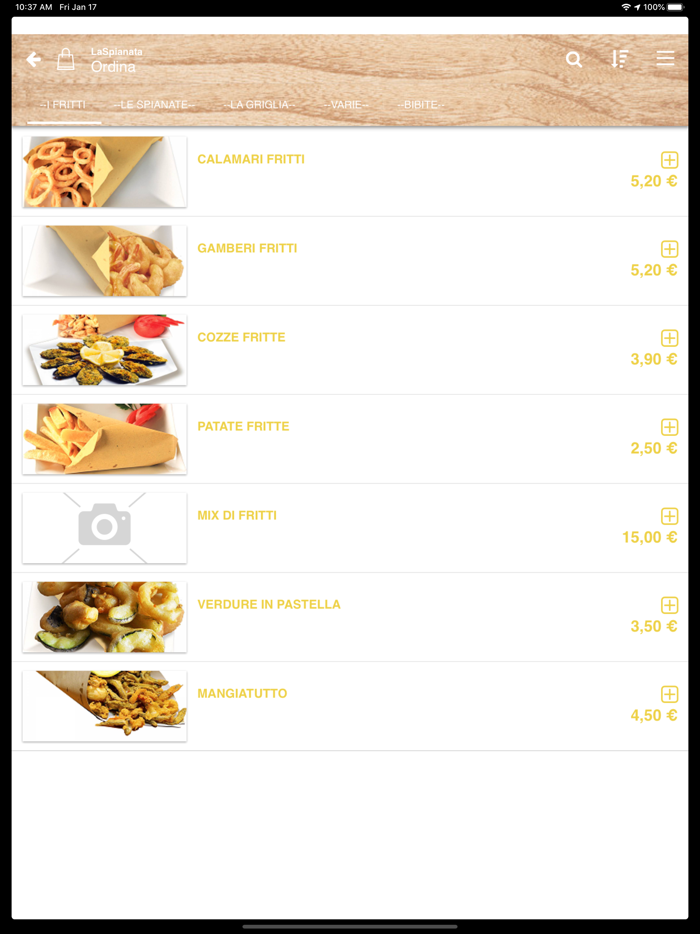Go back using the arrow icon
Image resolution: width=700 pixels, height=934 pixels.
[x=34, y=60]
